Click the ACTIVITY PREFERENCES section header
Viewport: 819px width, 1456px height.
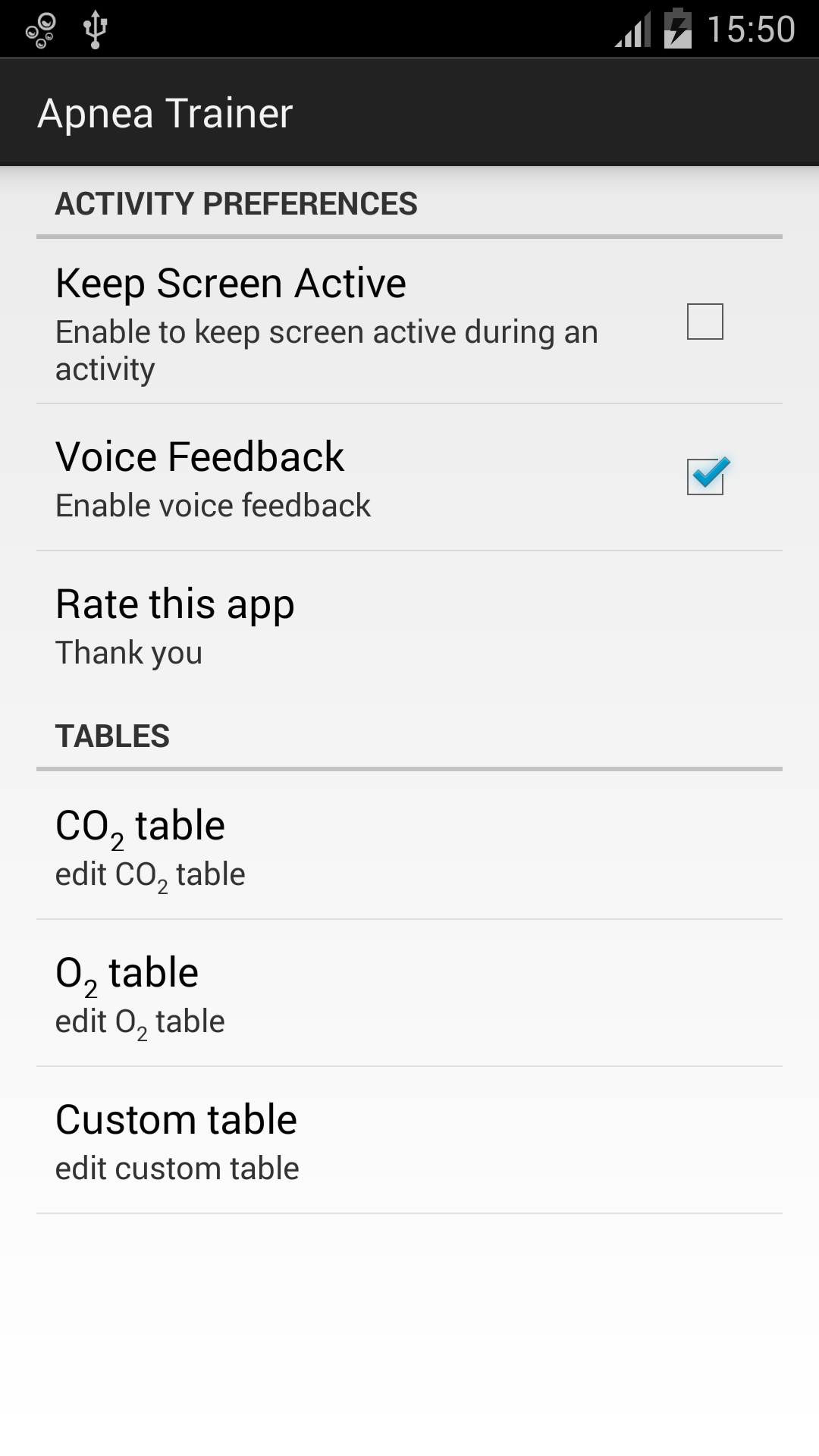tap(236, 202)
